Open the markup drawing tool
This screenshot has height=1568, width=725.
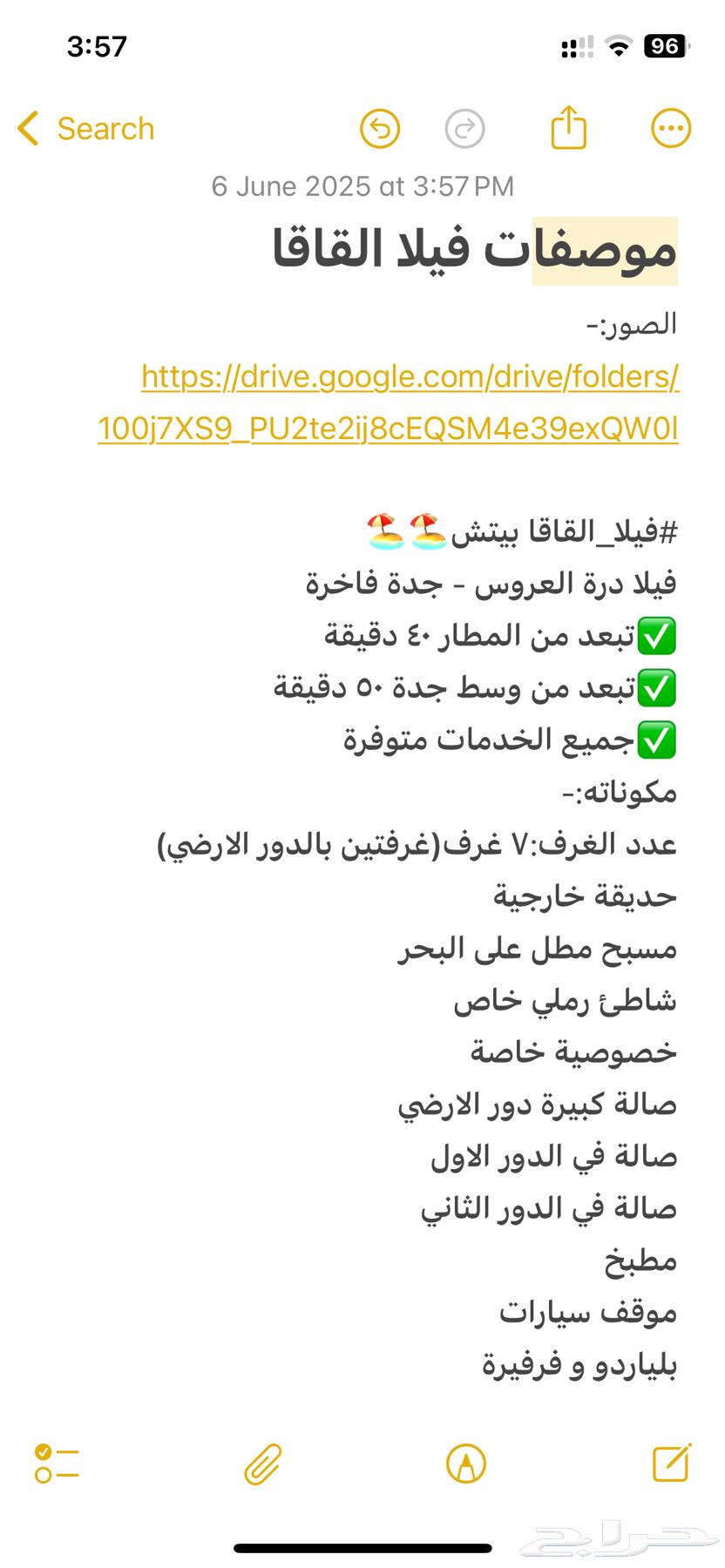coord(465,1463)
